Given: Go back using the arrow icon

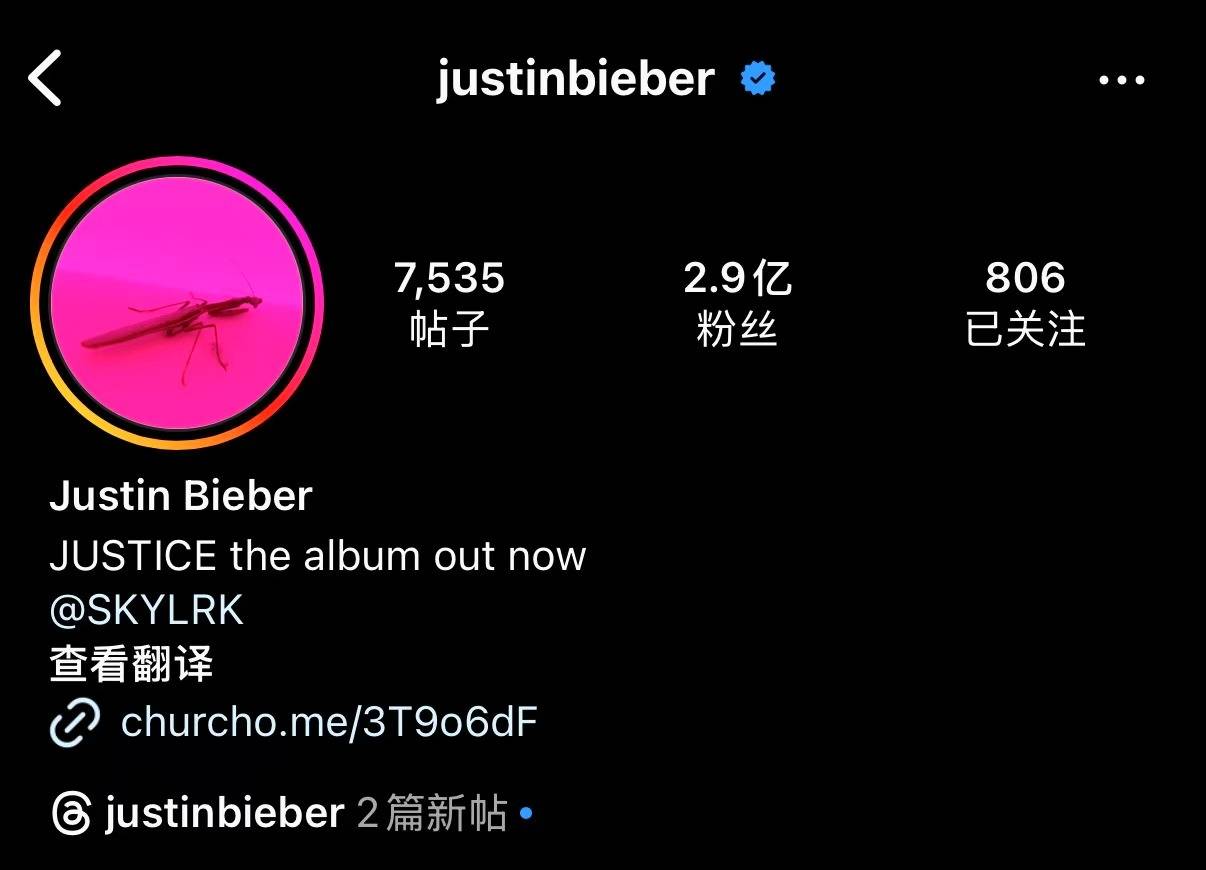Looking at the screenshot, I should [x=45, y=79].
